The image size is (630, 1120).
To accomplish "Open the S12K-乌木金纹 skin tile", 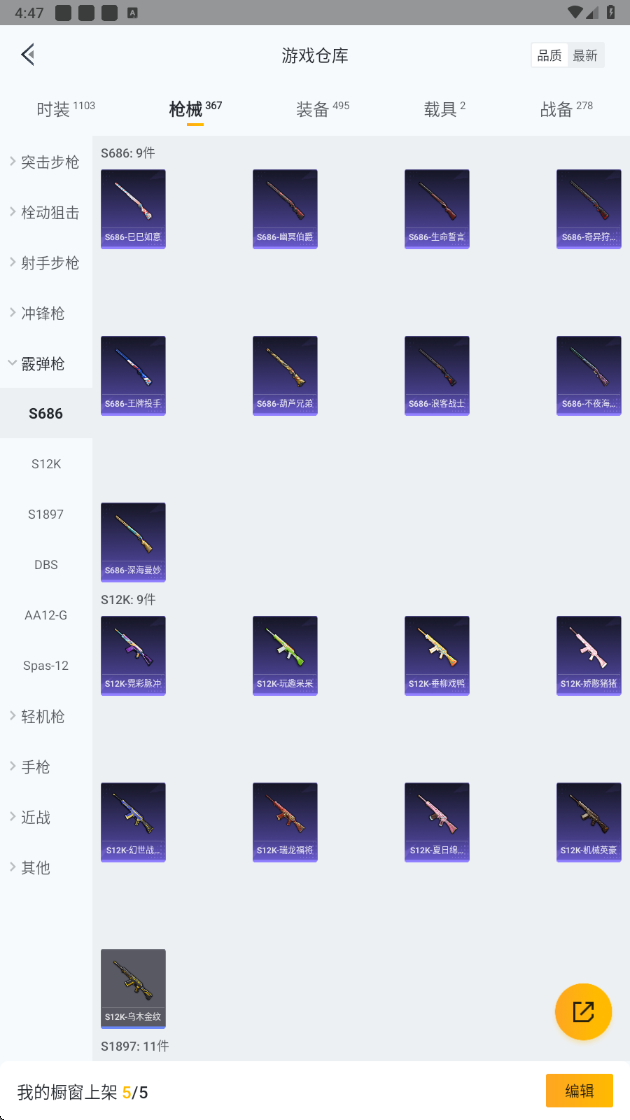I will tap(134, 989).
